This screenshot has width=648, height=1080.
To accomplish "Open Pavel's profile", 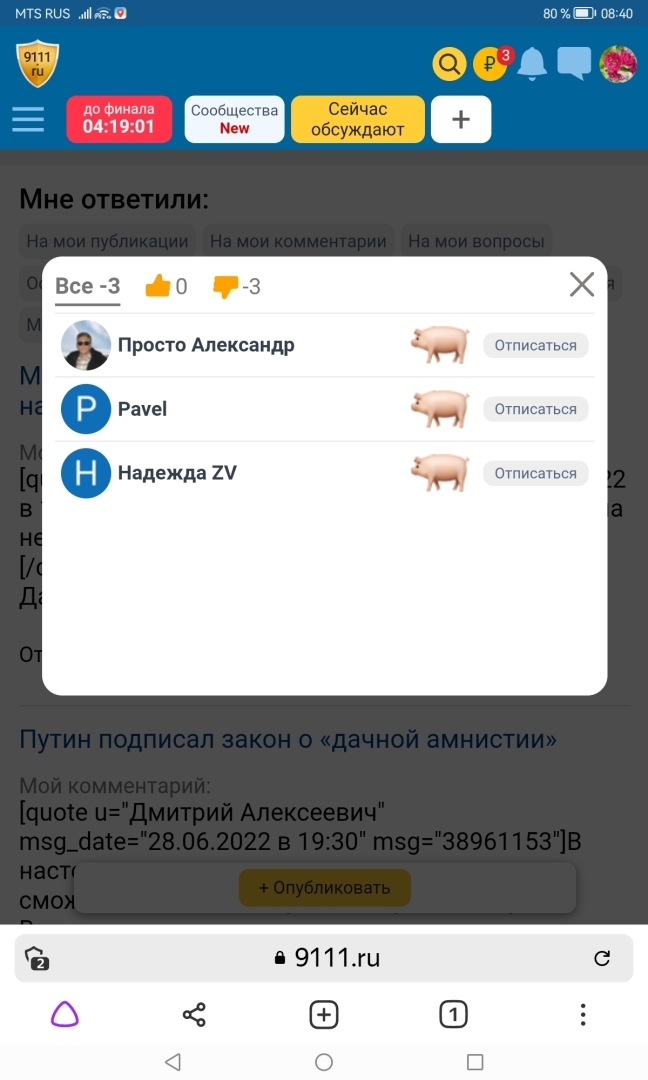I will (142, 409).
